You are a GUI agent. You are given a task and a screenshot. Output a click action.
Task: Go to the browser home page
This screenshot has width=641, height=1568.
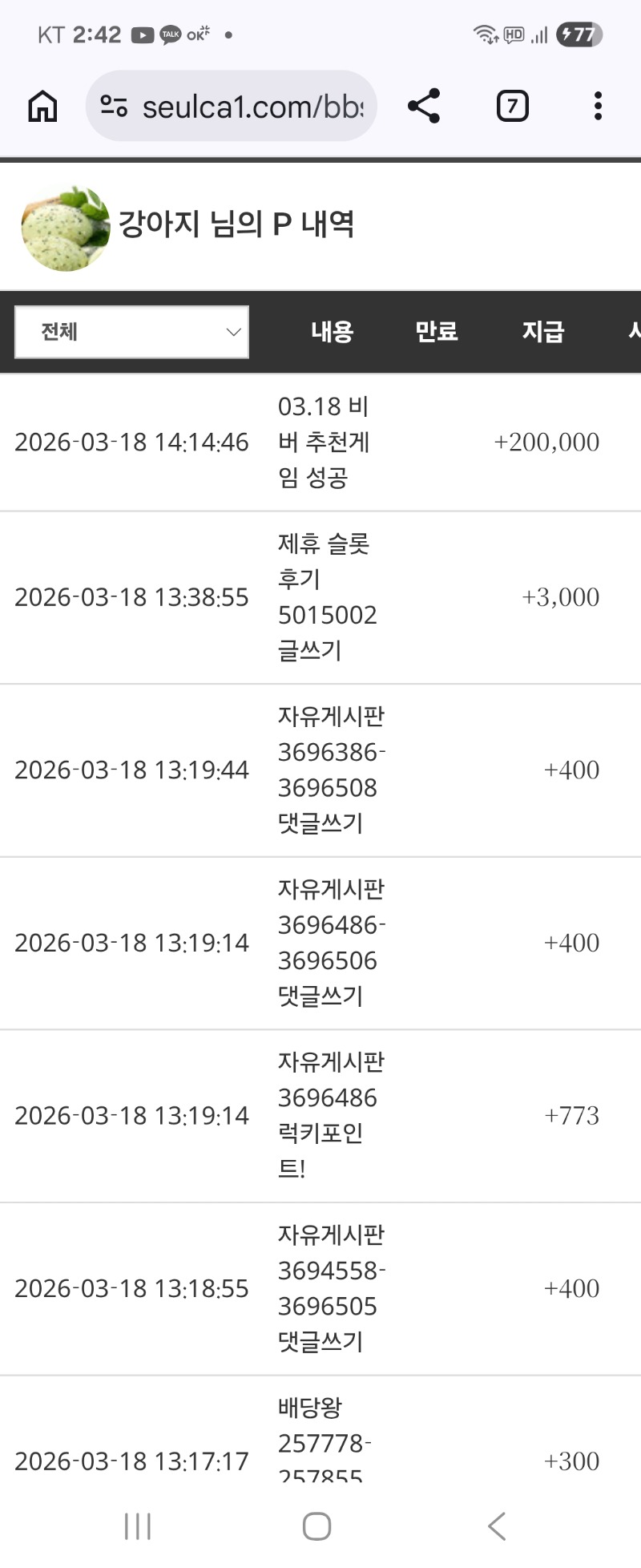[x=42, y=106]
